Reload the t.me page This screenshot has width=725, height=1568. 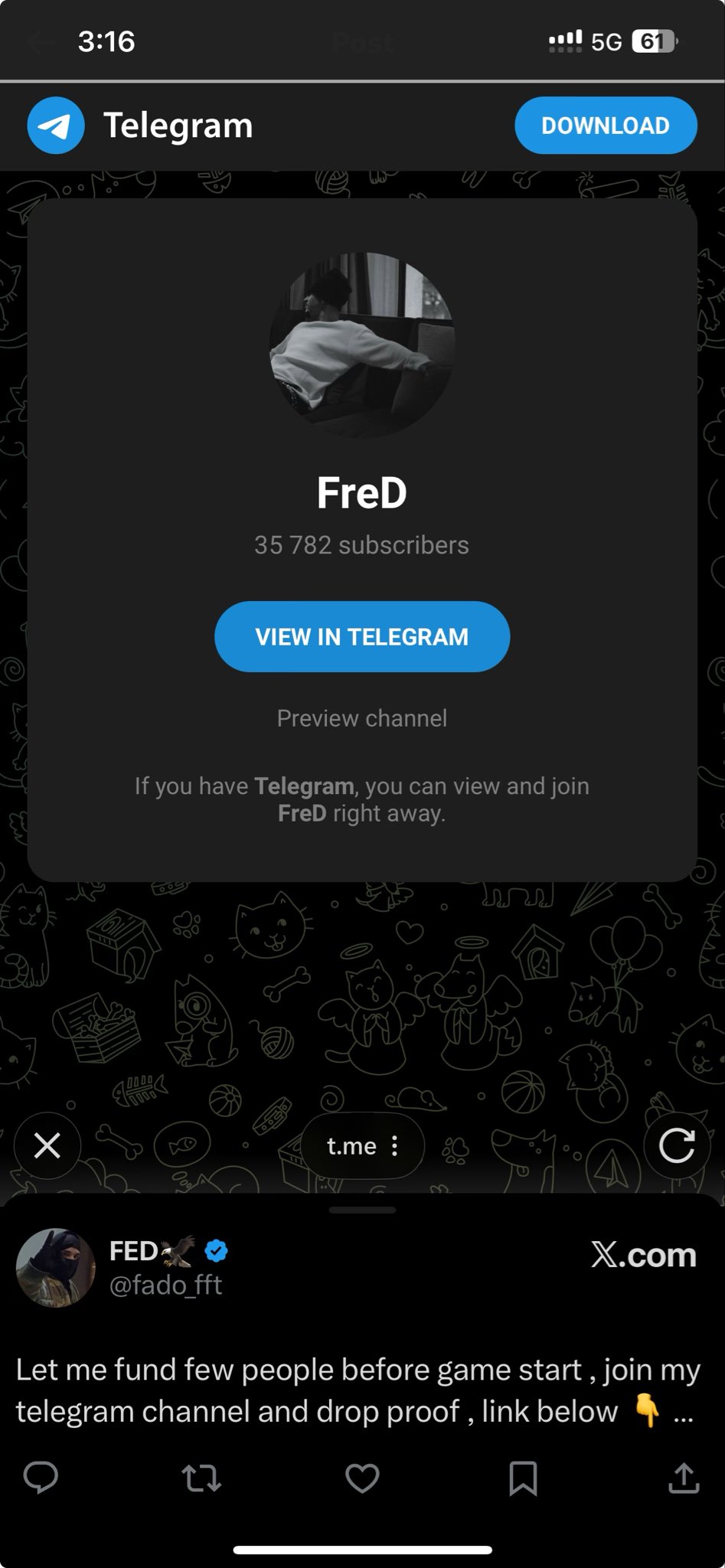click(x=677, y=1146)
